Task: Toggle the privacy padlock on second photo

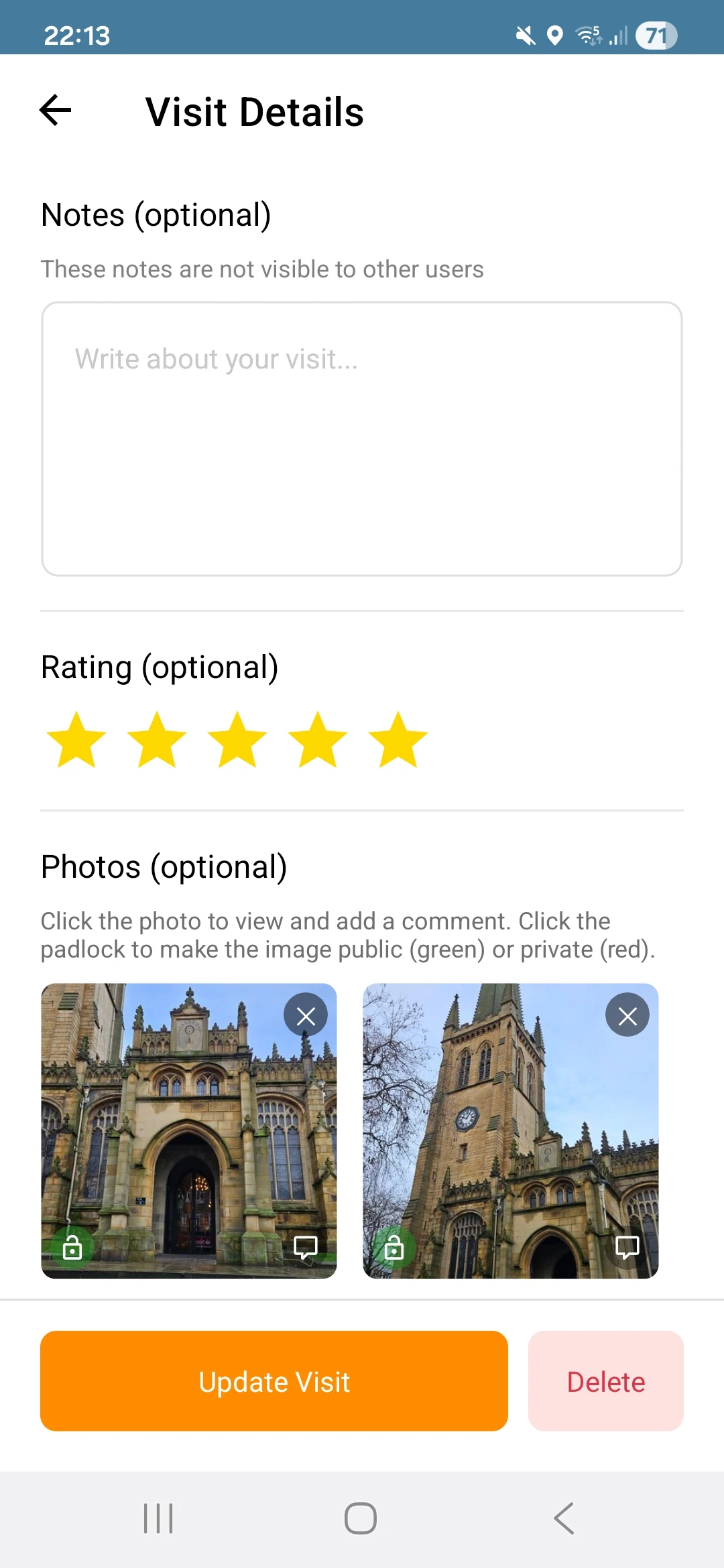Action: [x=394, y=1247]
